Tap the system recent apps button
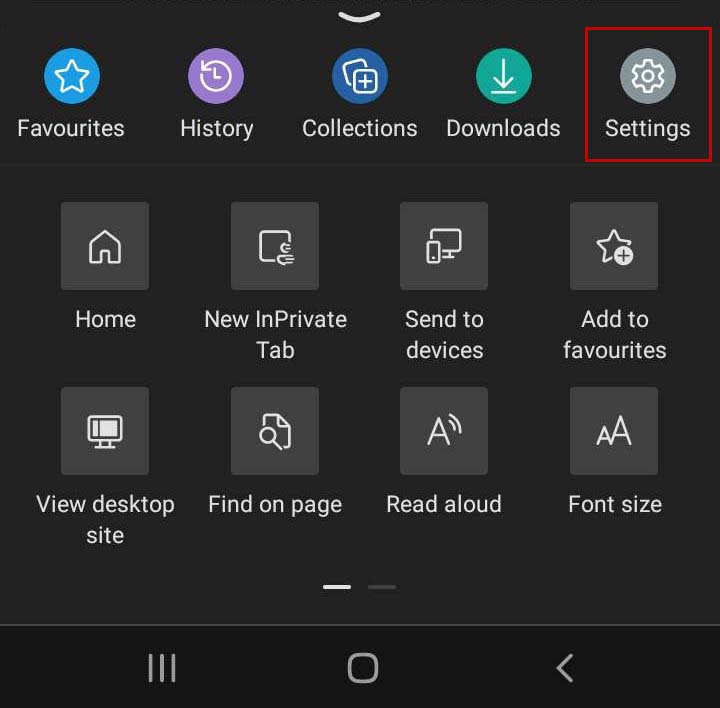The image size is (720, 708). point(162,668)
